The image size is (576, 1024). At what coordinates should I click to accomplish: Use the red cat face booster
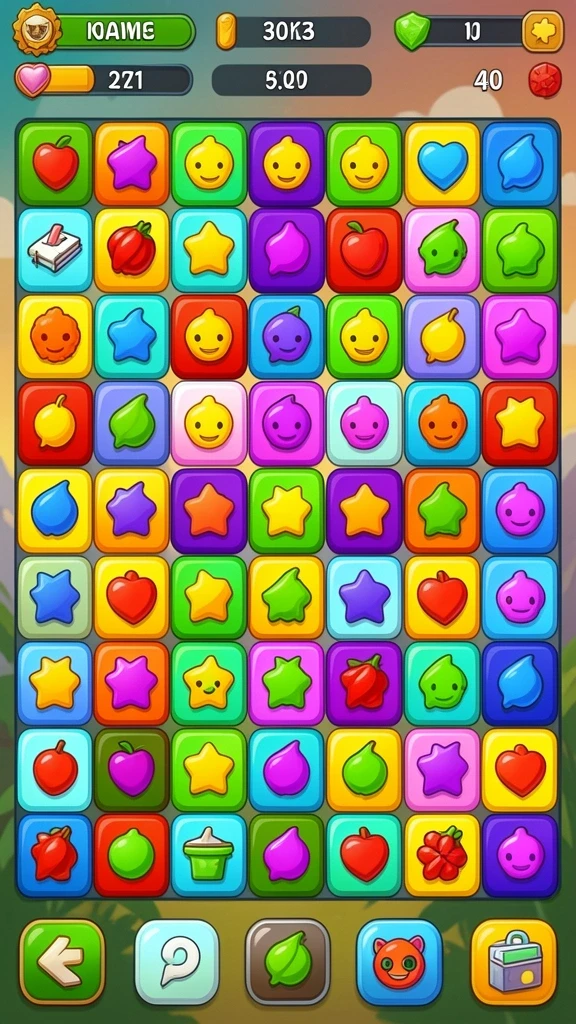399,961
